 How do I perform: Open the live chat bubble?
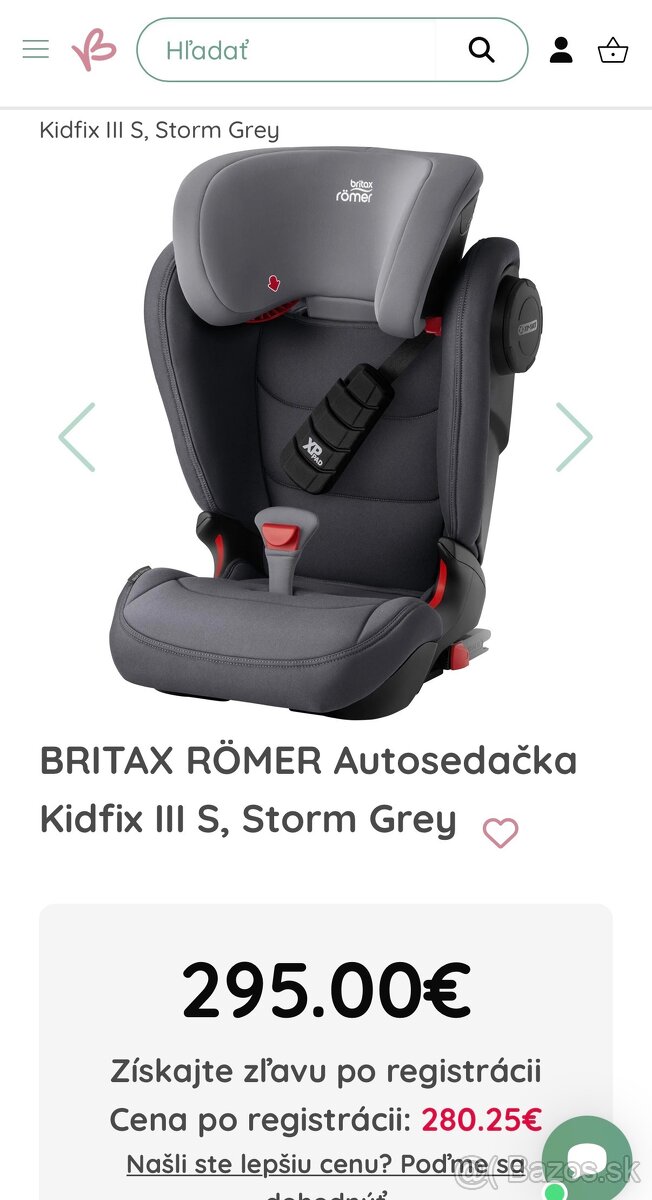[586, 1160]
